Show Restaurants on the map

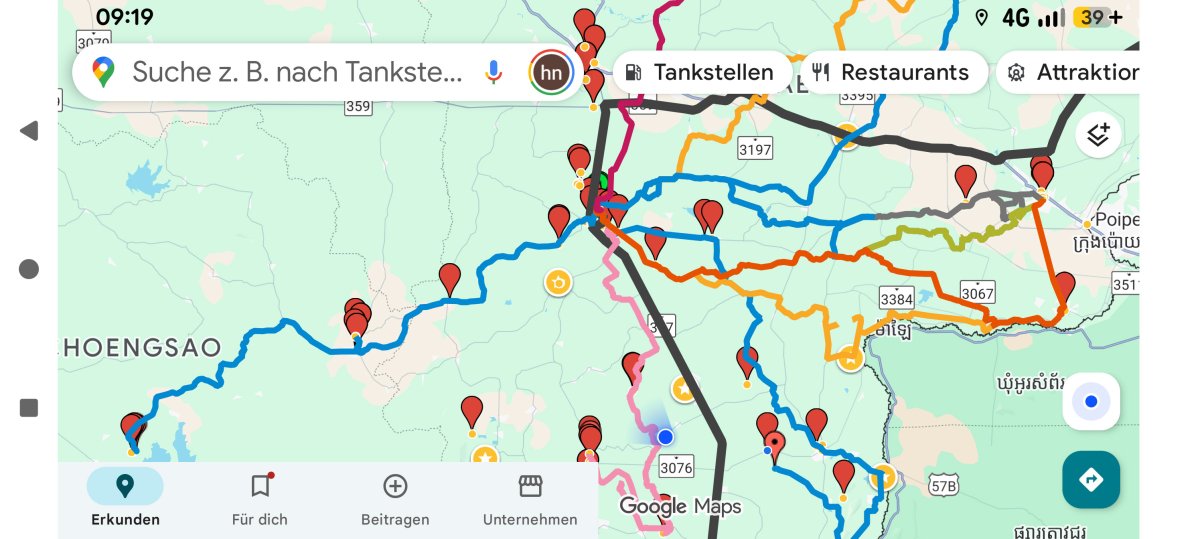892,72
